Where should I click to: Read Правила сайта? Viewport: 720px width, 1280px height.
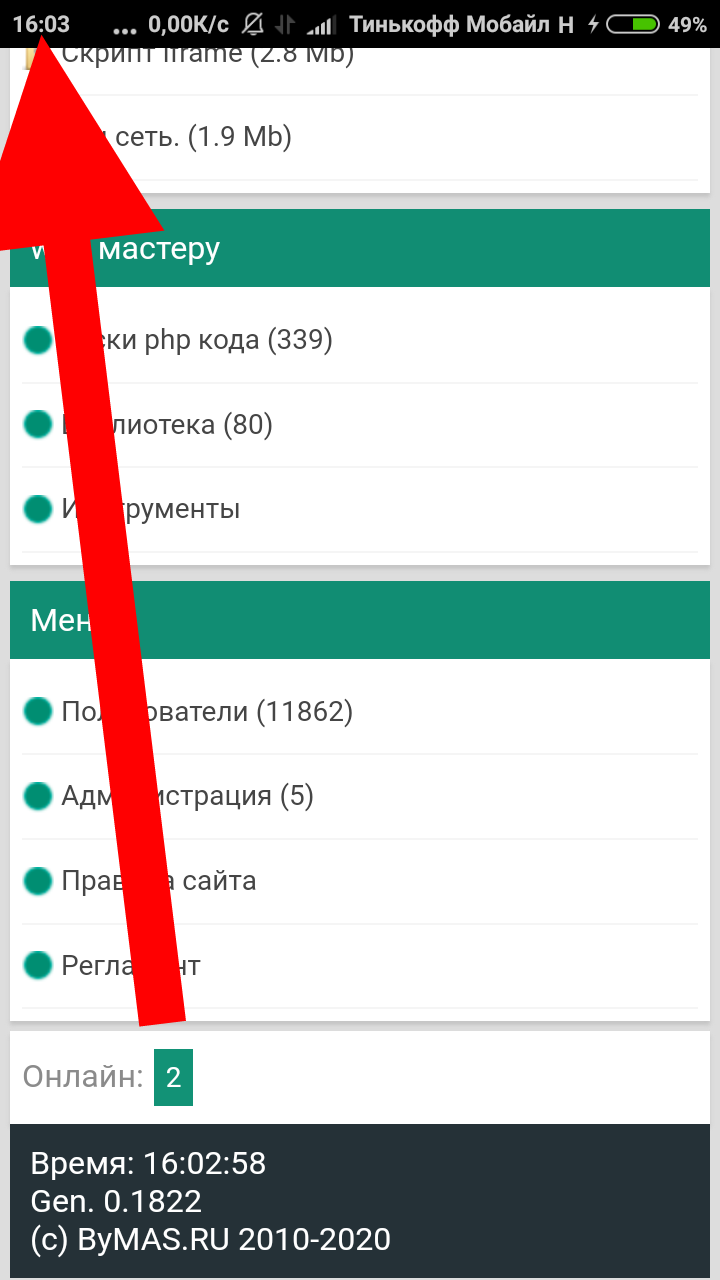pos(200,881)
